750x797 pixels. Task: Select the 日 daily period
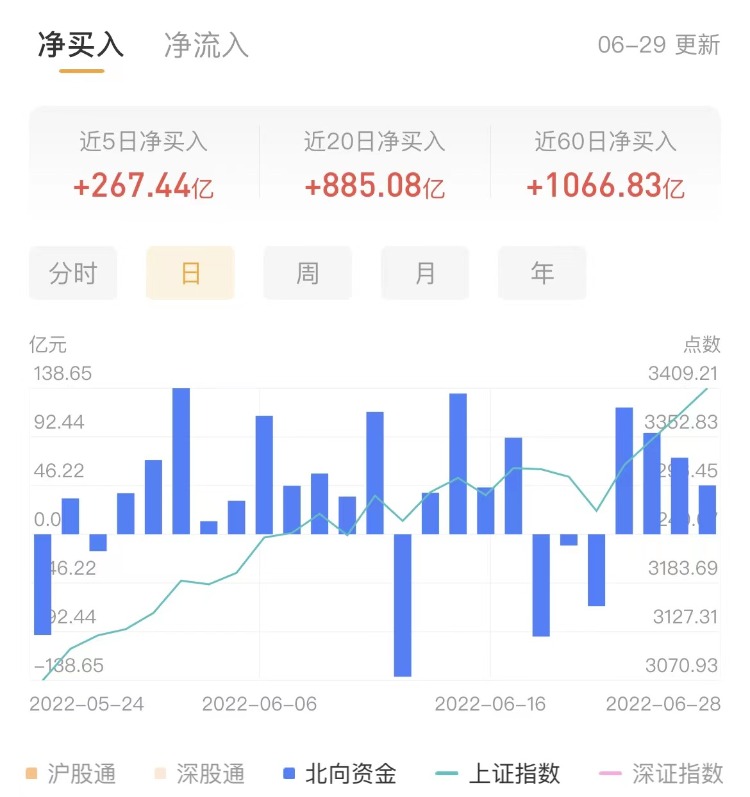(x=190, y=274)
